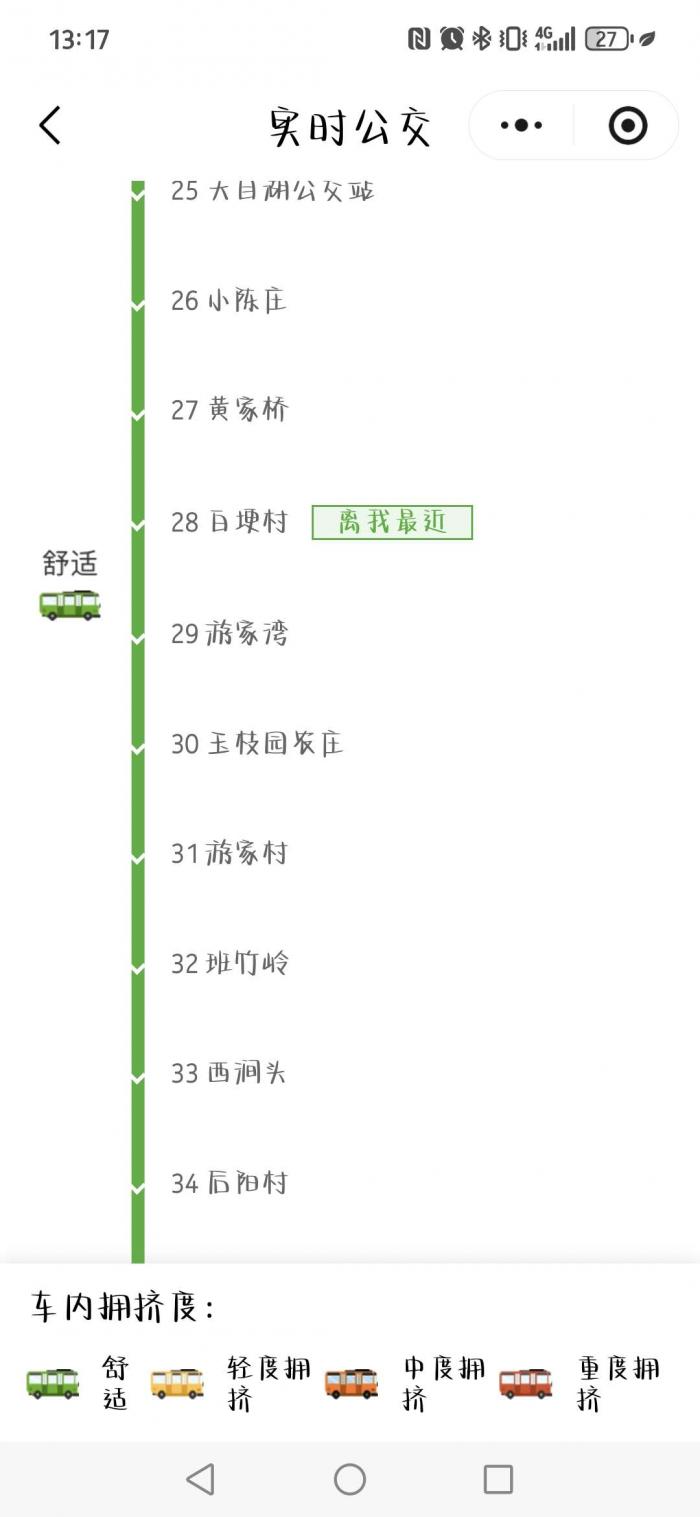Go back from the 实时公交 page
700x1517 pixels.
click(50, 126)
